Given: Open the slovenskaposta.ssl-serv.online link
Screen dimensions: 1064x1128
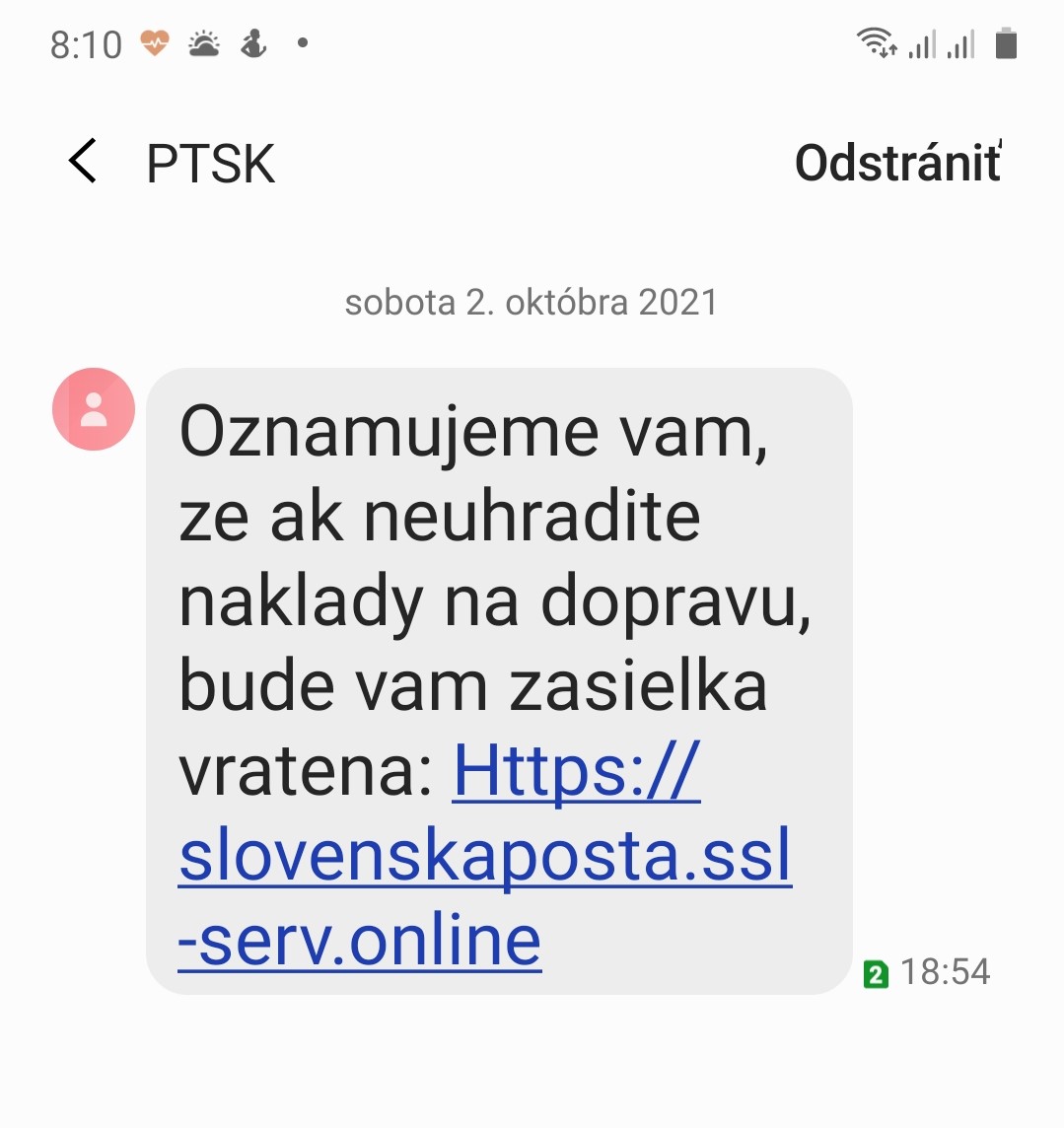Looking at the screenshot, I should [x=484, y=856].
